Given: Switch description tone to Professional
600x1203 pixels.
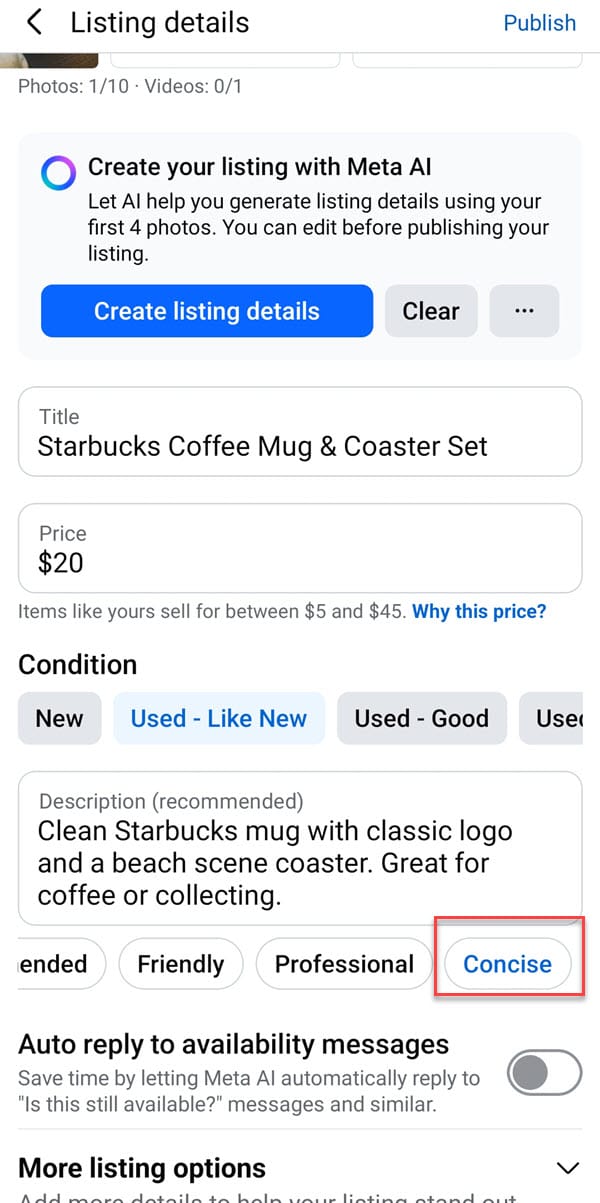Looking at the screenshot, I should click(x=344, y=964).
